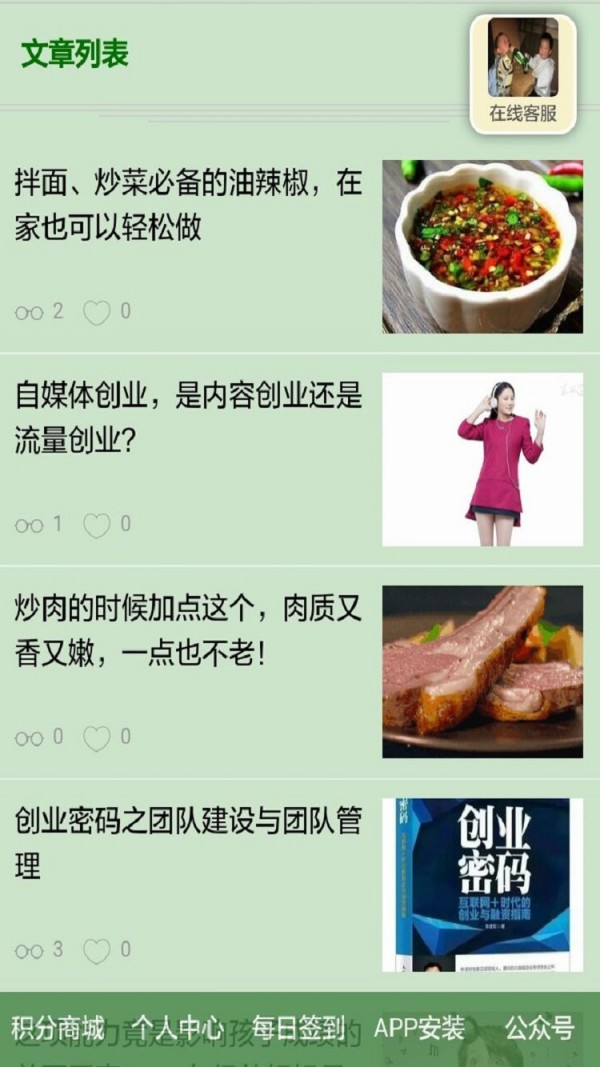
Task: Open the article 创业密码之团队建设与团队管理
Action: tap(188, 843)
